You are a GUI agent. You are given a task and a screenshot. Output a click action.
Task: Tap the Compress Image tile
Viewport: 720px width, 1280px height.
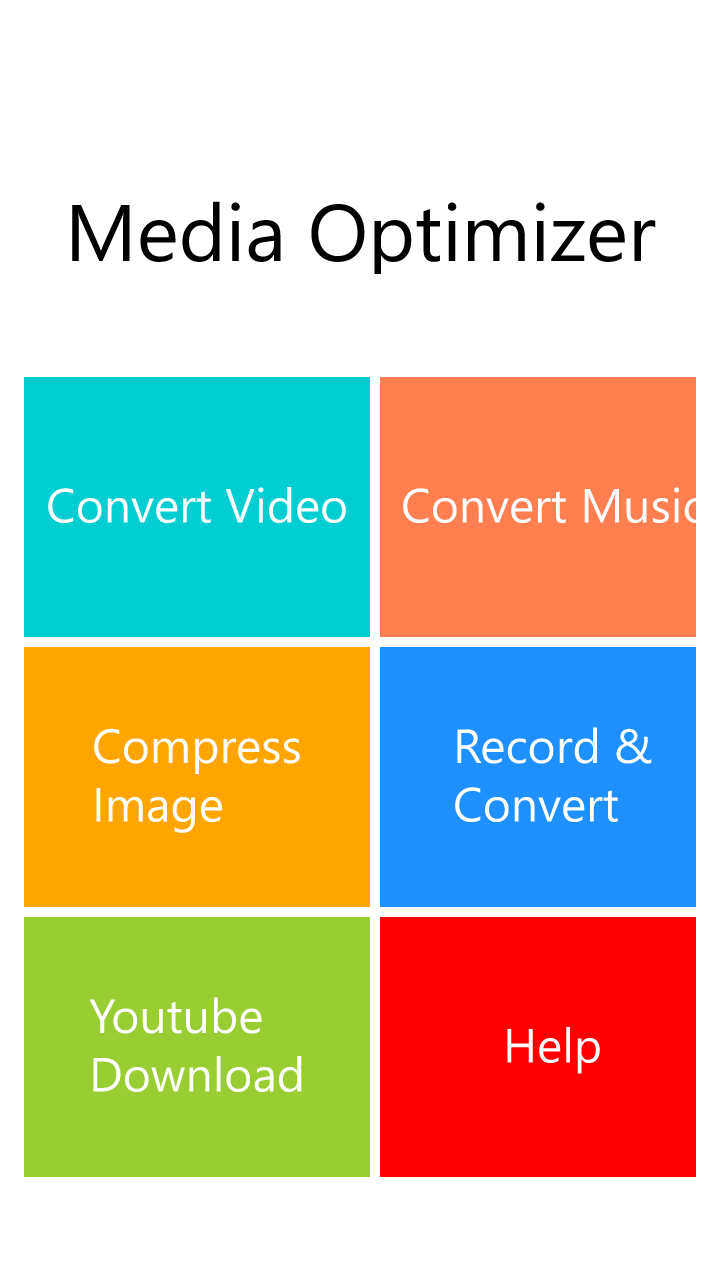[x=197, y=777]
